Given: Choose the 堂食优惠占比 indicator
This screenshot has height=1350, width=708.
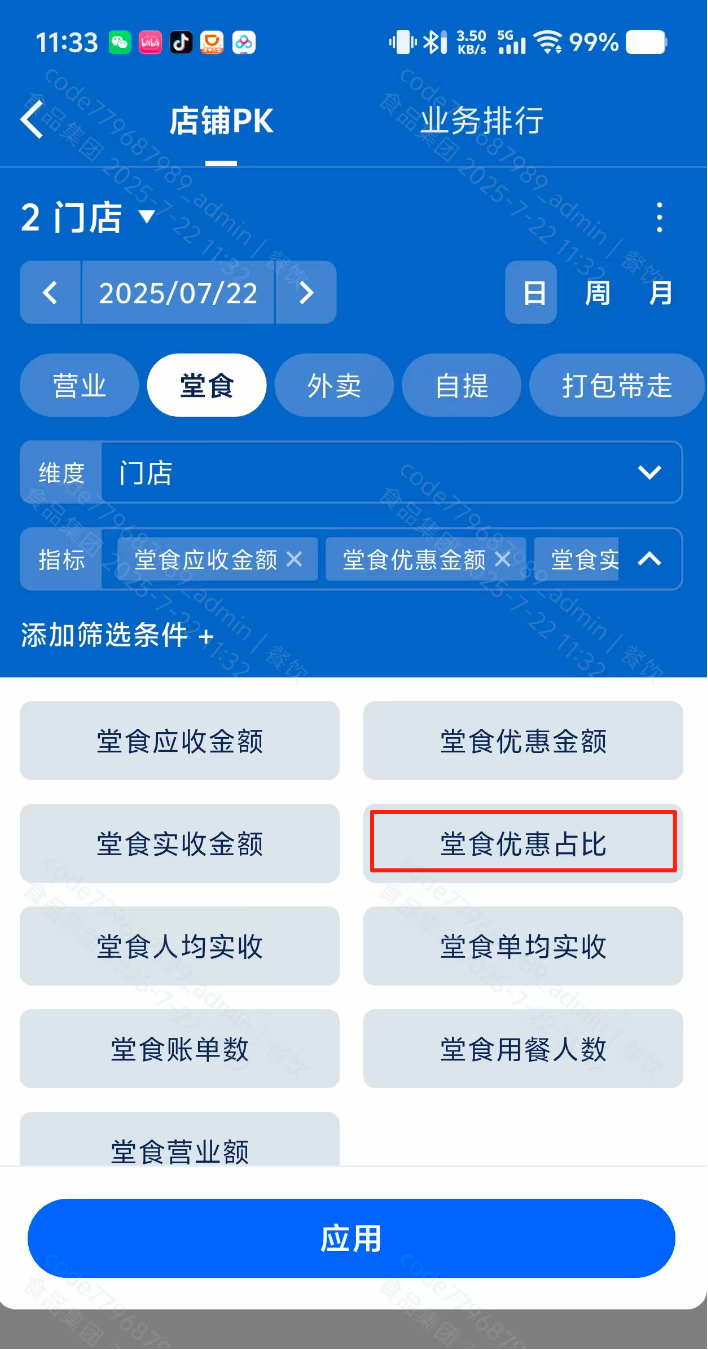Looking at the screenshot, I should pos(523,843).
